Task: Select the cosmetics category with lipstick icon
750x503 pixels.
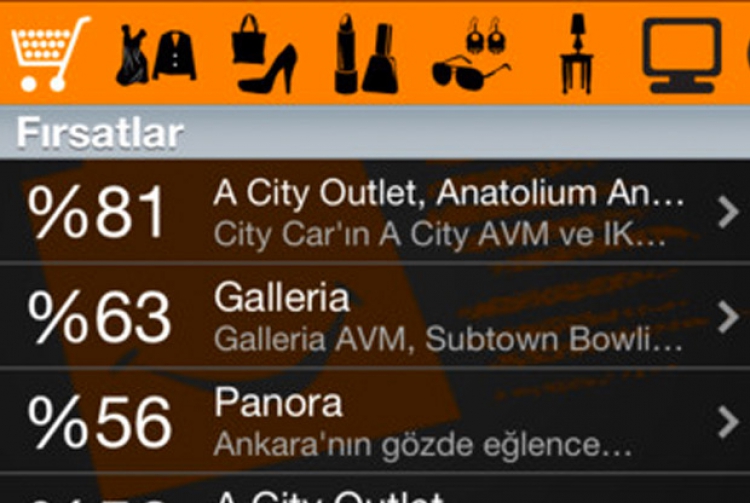Action: [x=366, y=55]
